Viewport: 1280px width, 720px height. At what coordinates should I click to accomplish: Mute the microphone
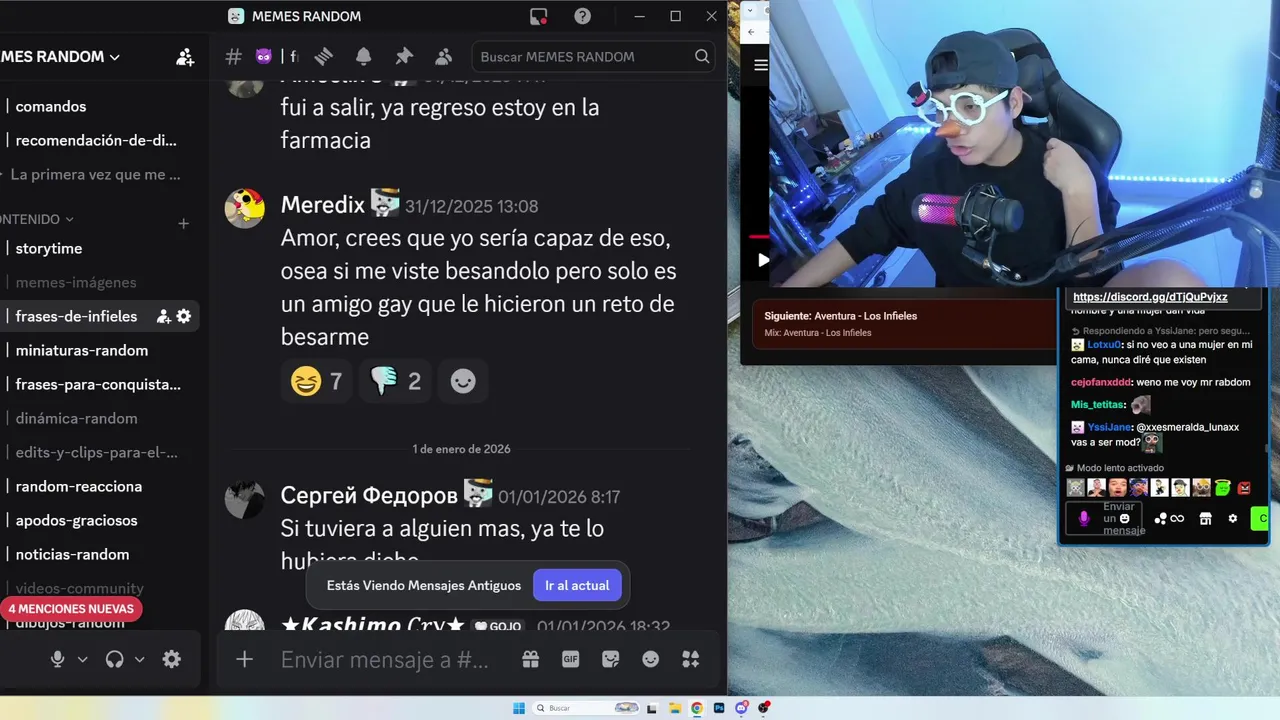pos(58,659)
